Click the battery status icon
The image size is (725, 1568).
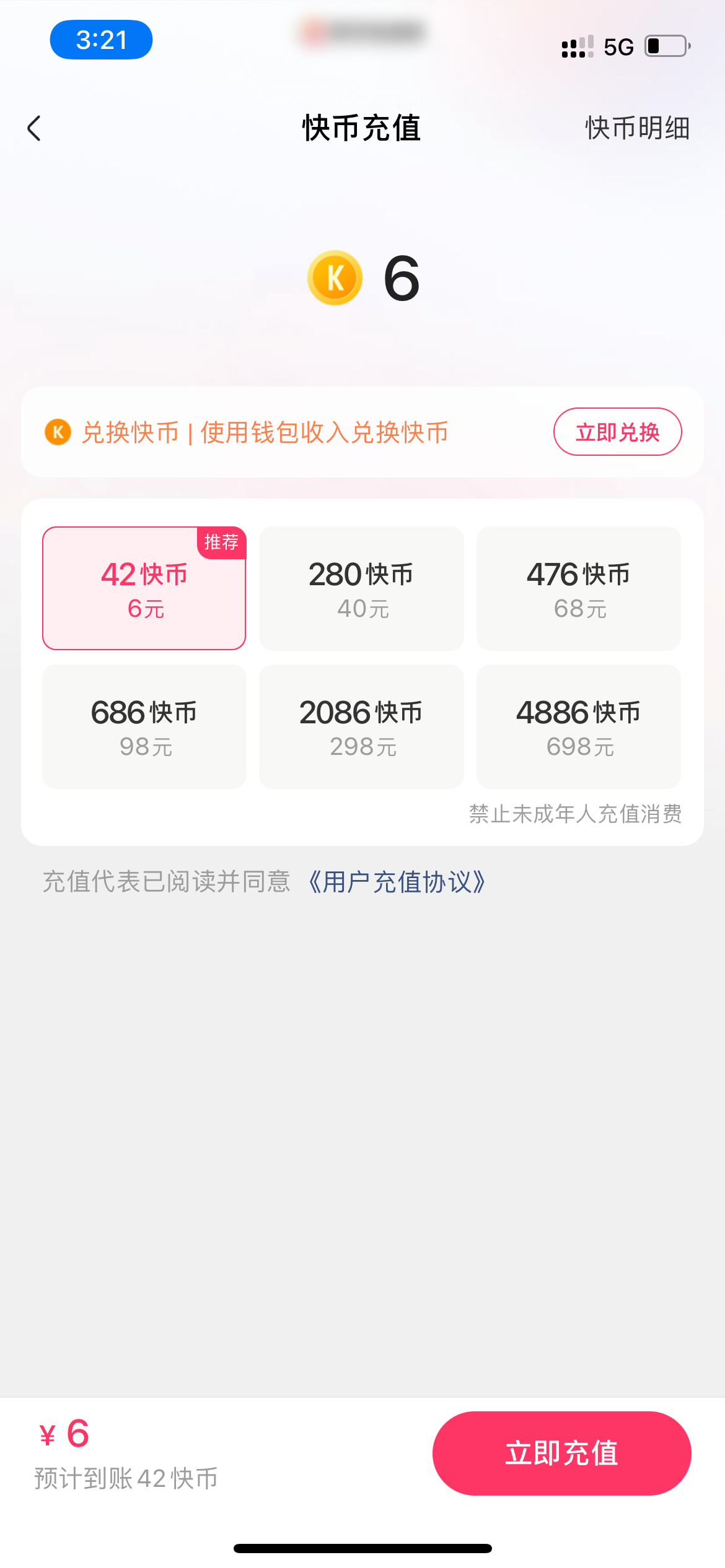click(x=664, y=45)
